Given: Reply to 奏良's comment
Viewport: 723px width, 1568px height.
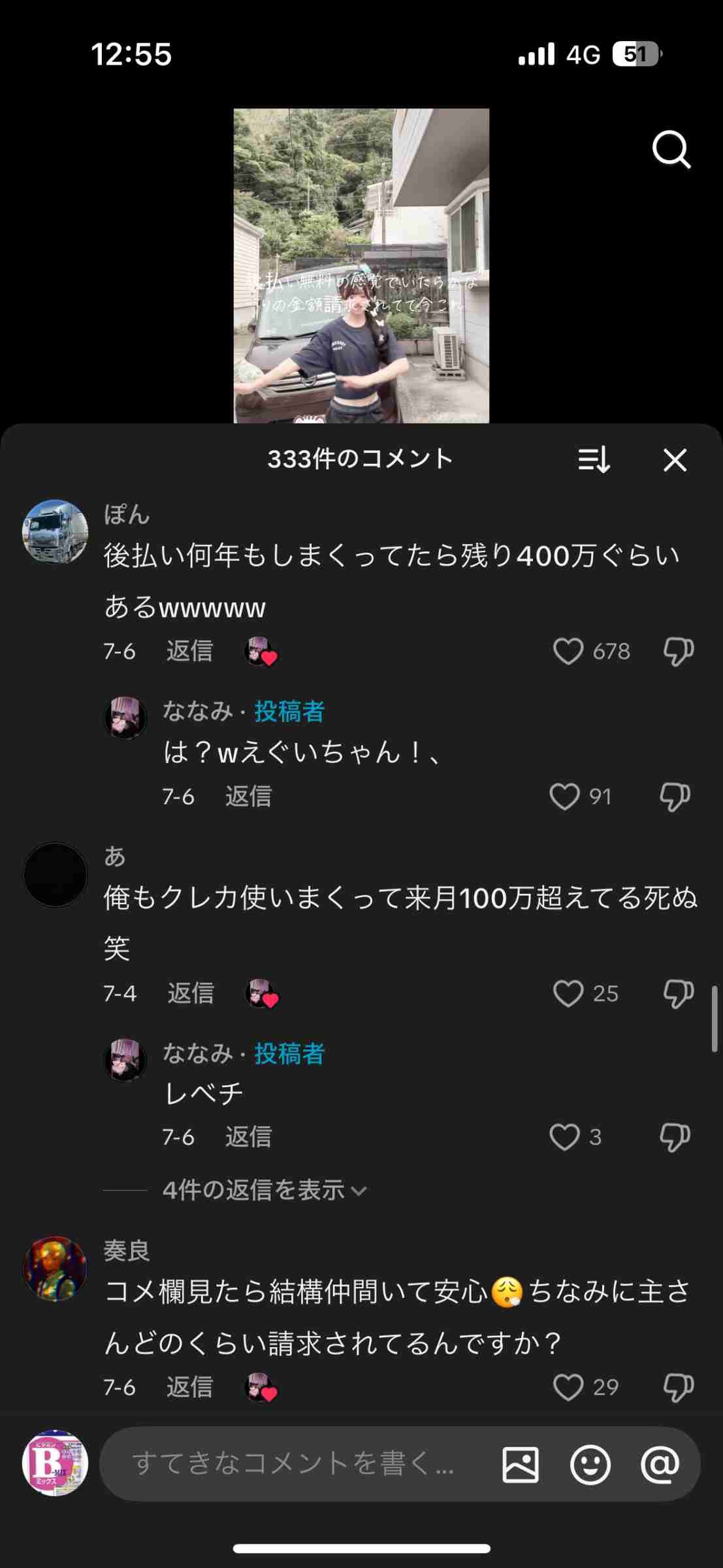Looking at the screenshot, I should click(189, 1387).
